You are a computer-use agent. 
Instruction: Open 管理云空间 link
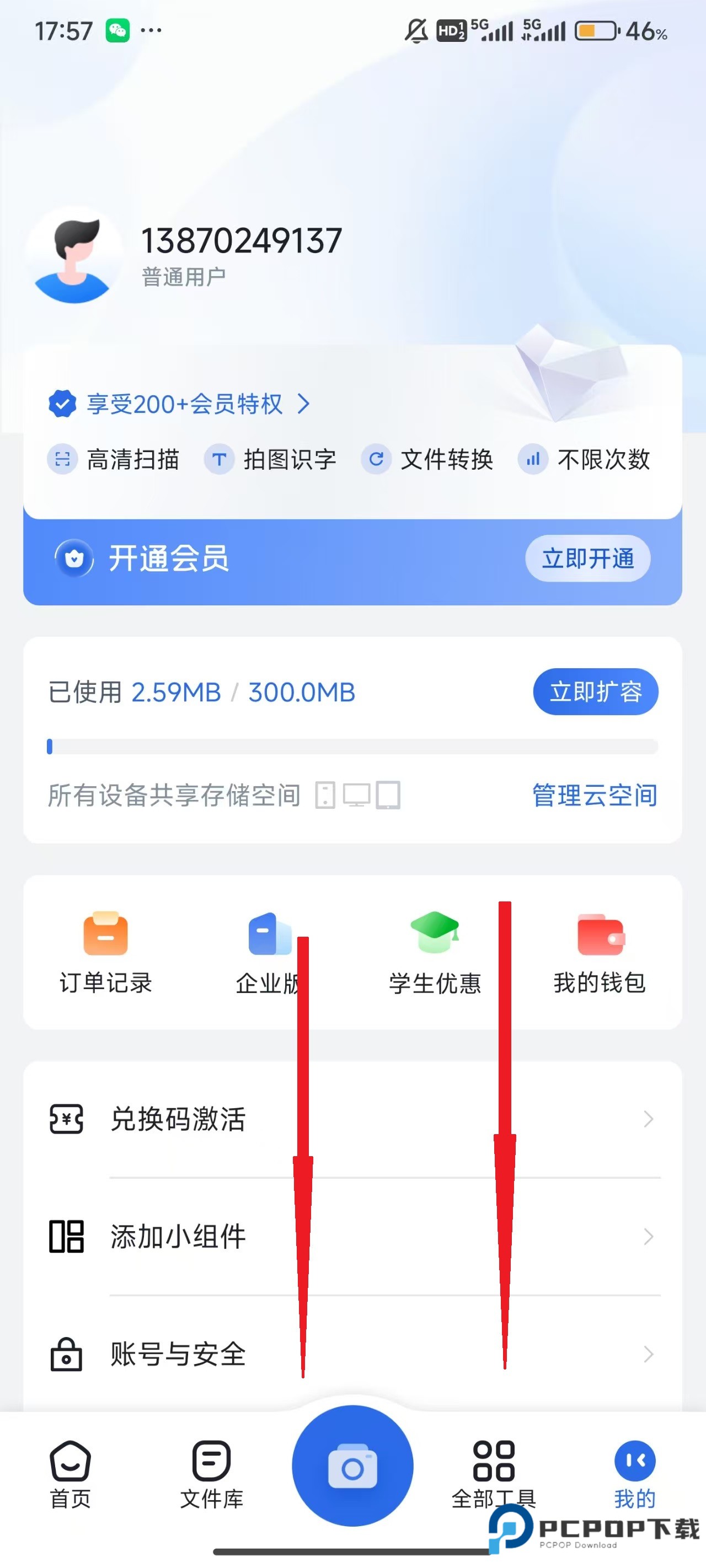click(594, 795)
